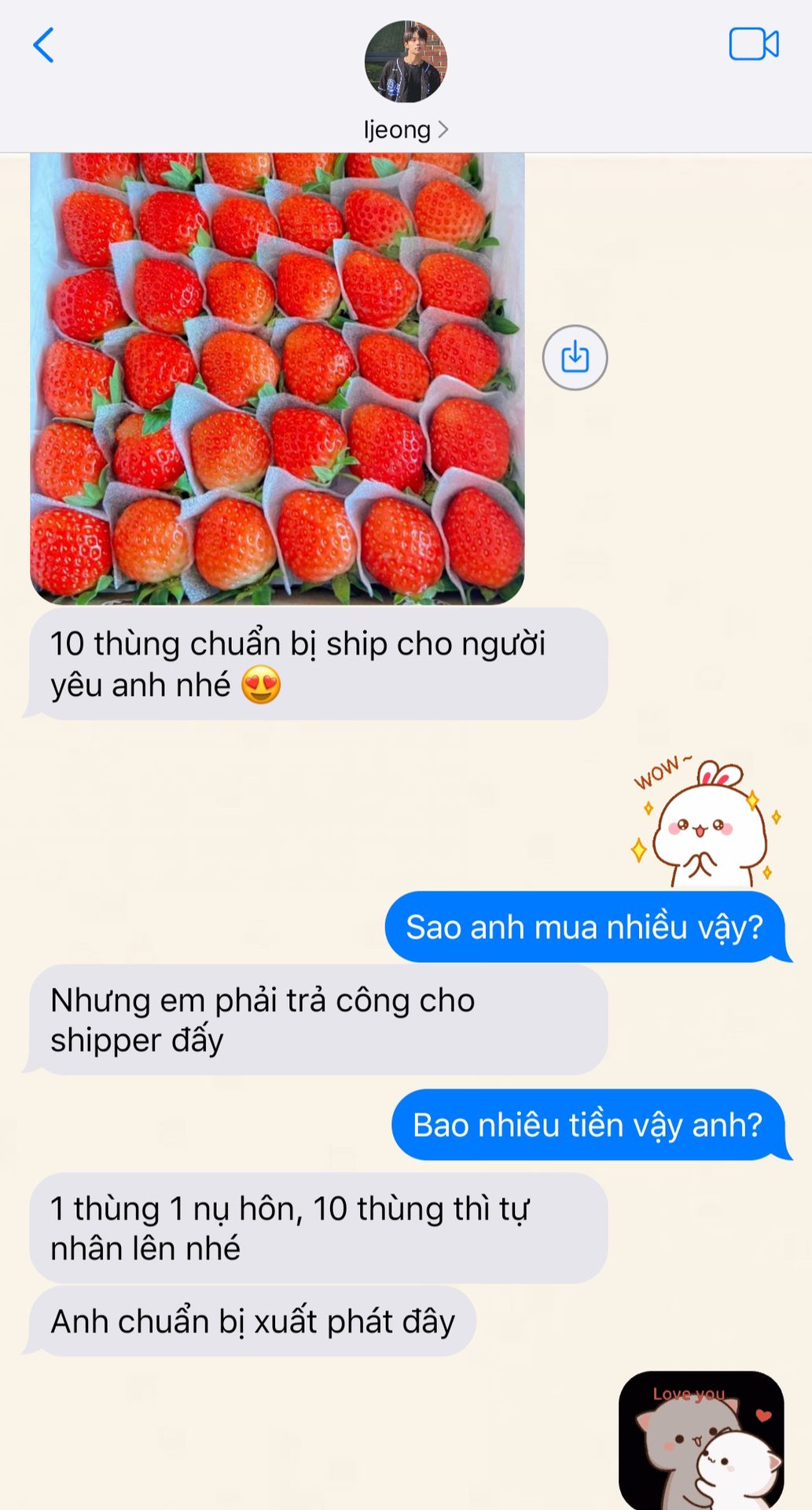The width and height of the screenshot is (812, 1510).
Task: Open the strawberry photo full screen
Action: [x=277, y=377]
